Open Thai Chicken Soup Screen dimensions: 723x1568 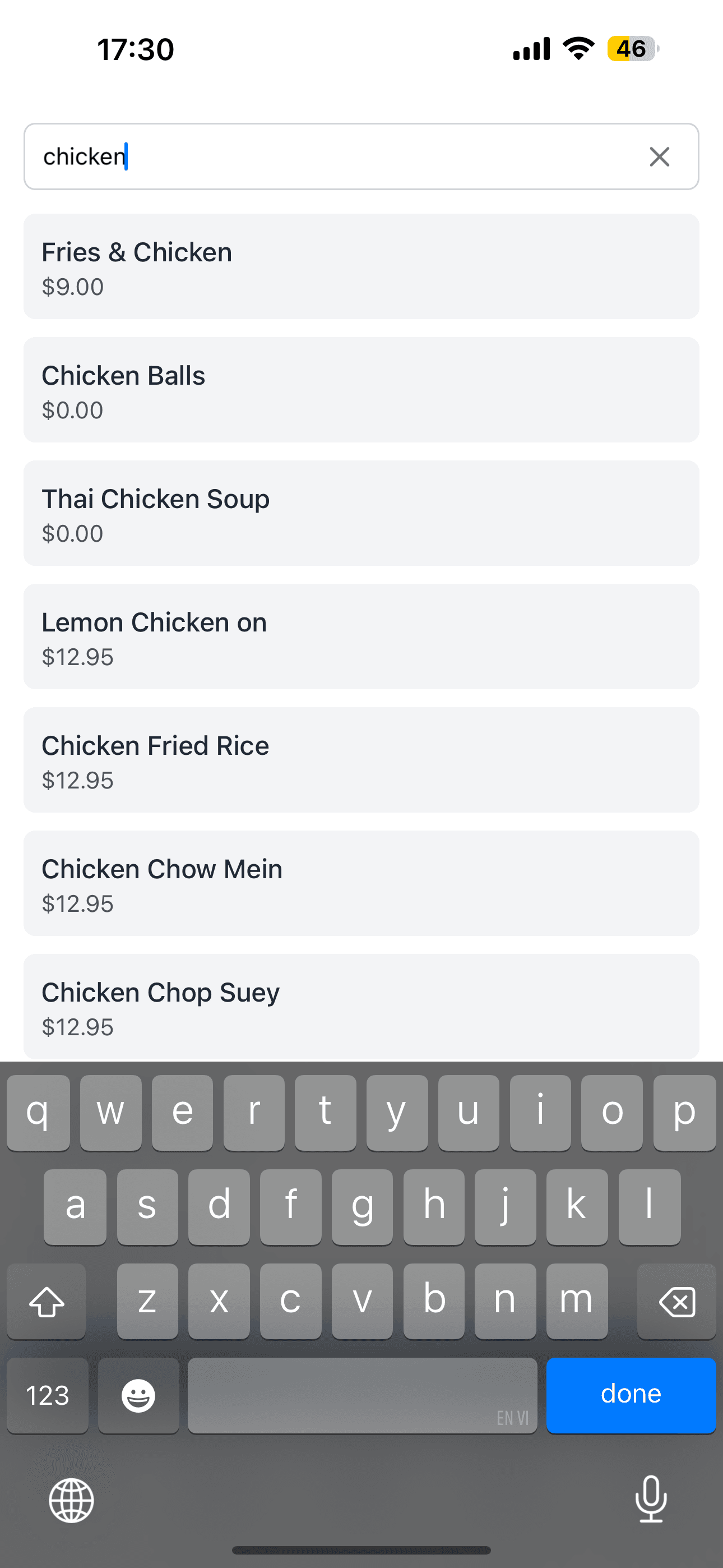click(361, 513)
